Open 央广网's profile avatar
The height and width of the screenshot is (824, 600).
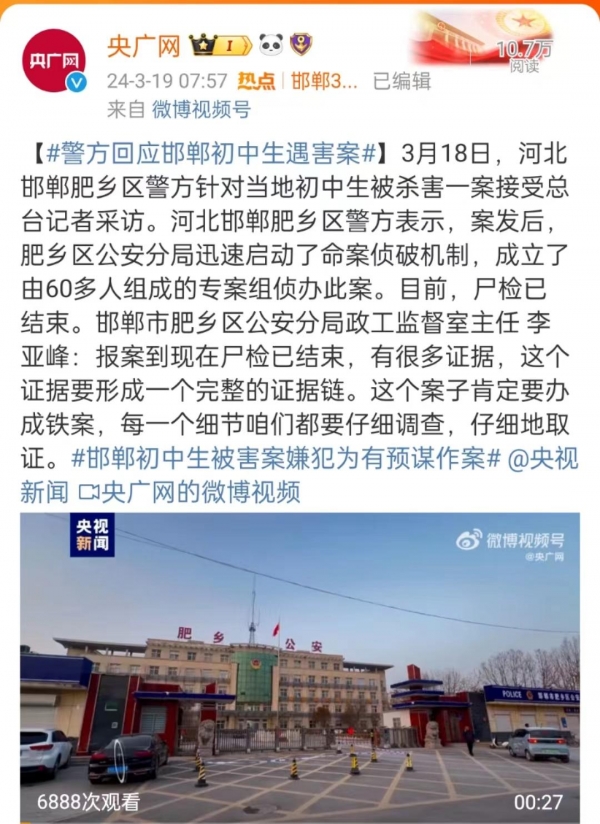point(53,62)
